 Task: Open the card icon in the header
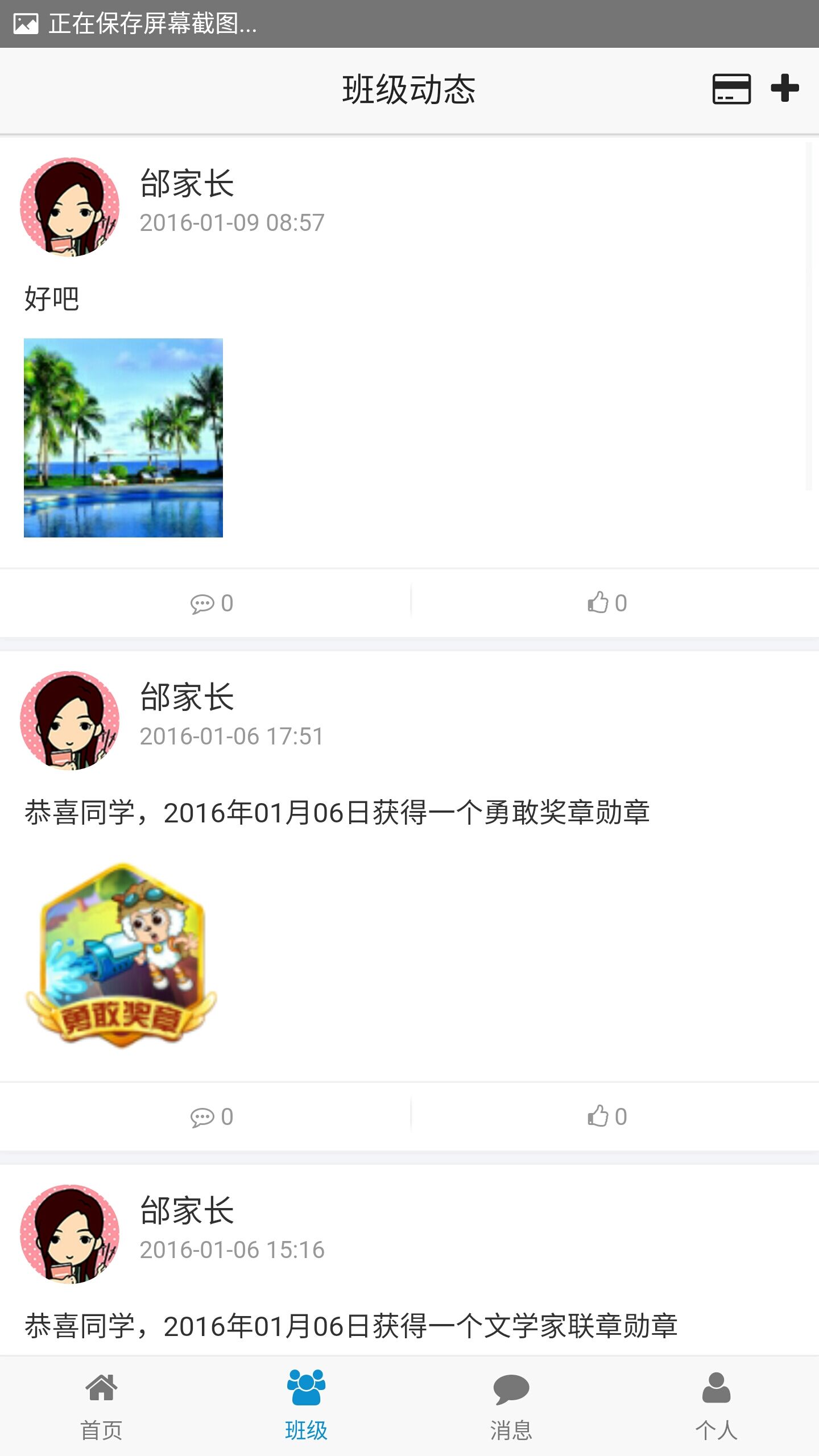[x=731, y=89]
